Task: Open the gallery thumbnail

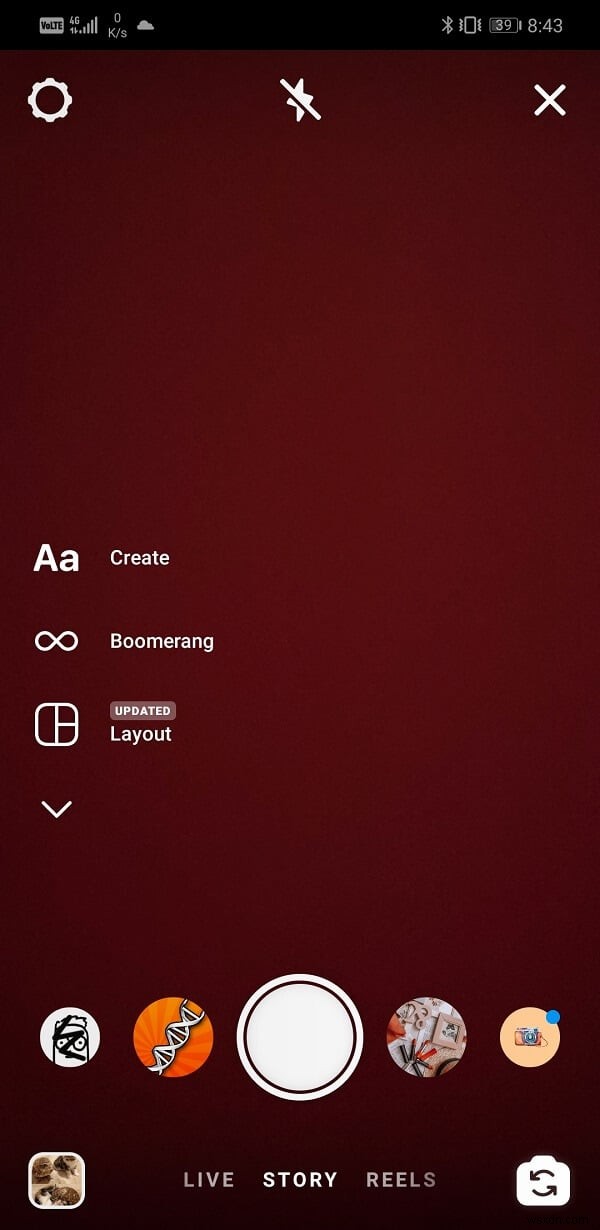Action: [x=57, y=1181]
